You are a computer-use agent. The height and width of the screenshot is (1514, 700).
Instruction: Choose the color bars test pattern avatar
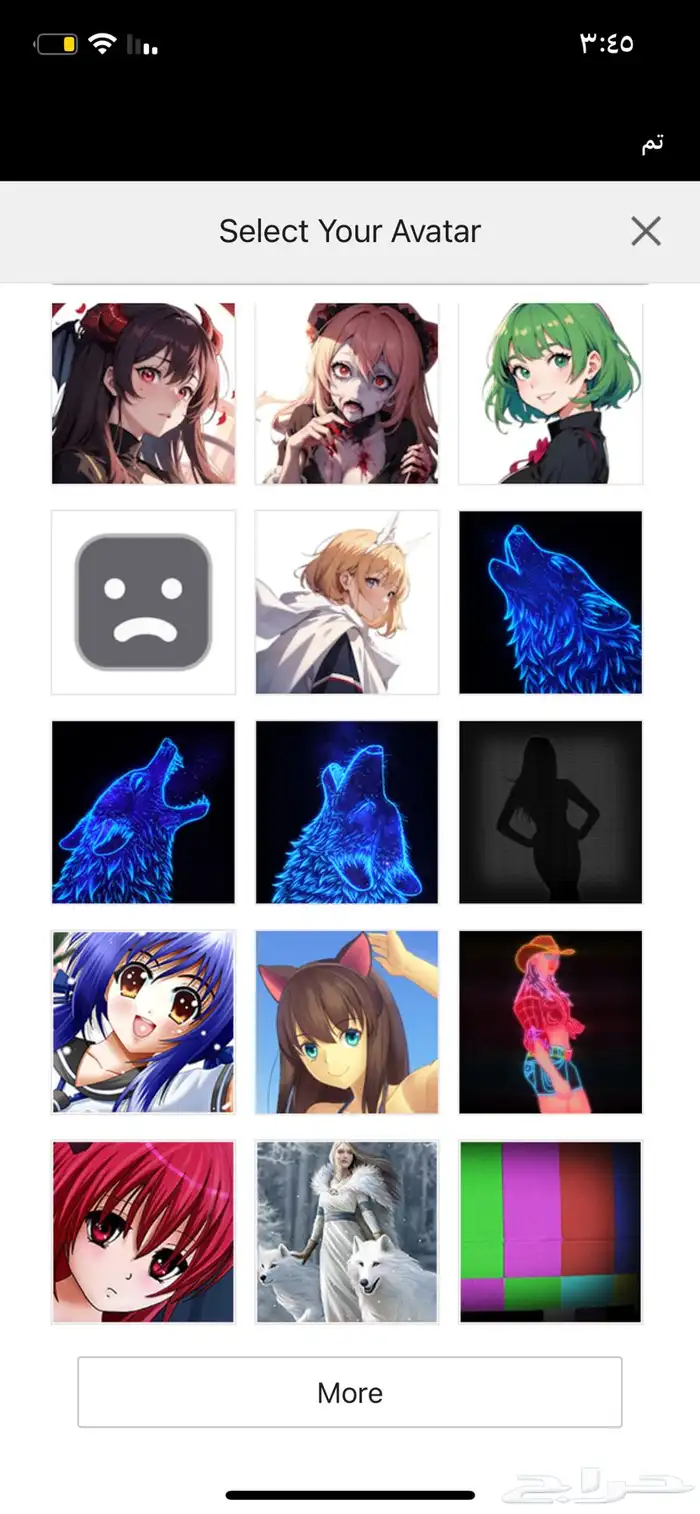tap(551, 1232)
